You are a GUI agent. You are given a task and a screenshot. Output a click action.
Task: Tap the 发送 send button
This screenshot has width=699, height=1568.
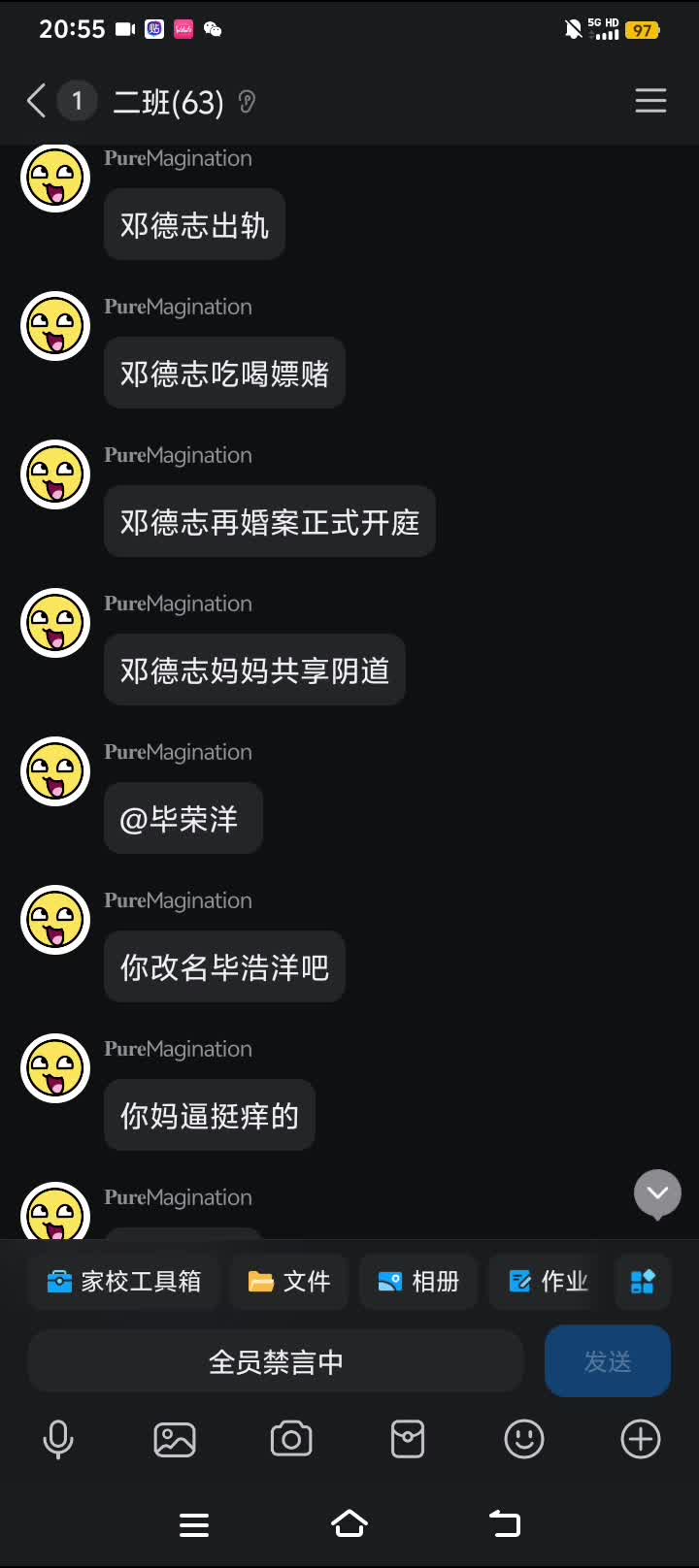point(607,1361)
